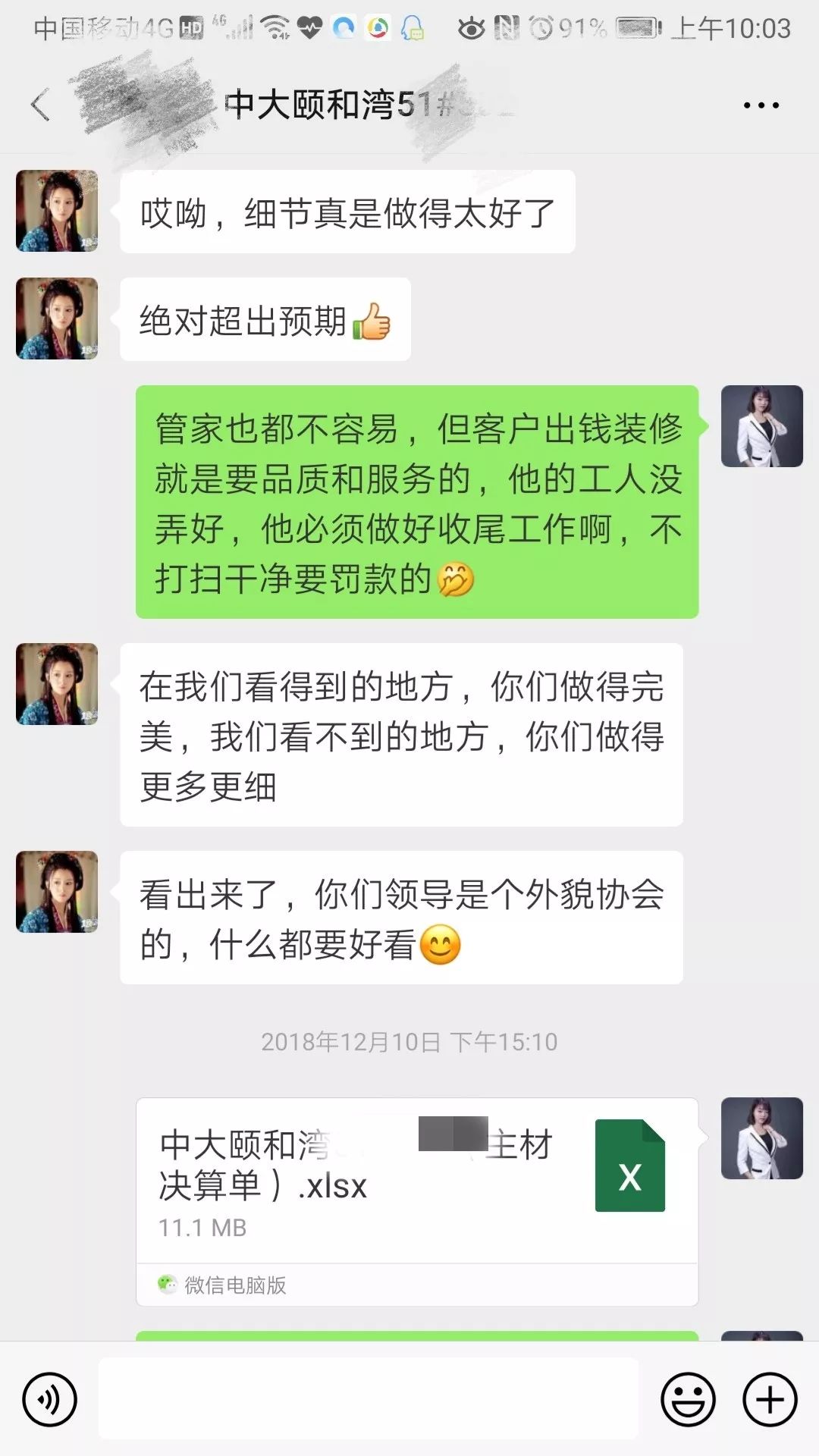Tap the blue-costume contact's avatar

[x=57, y=211]
